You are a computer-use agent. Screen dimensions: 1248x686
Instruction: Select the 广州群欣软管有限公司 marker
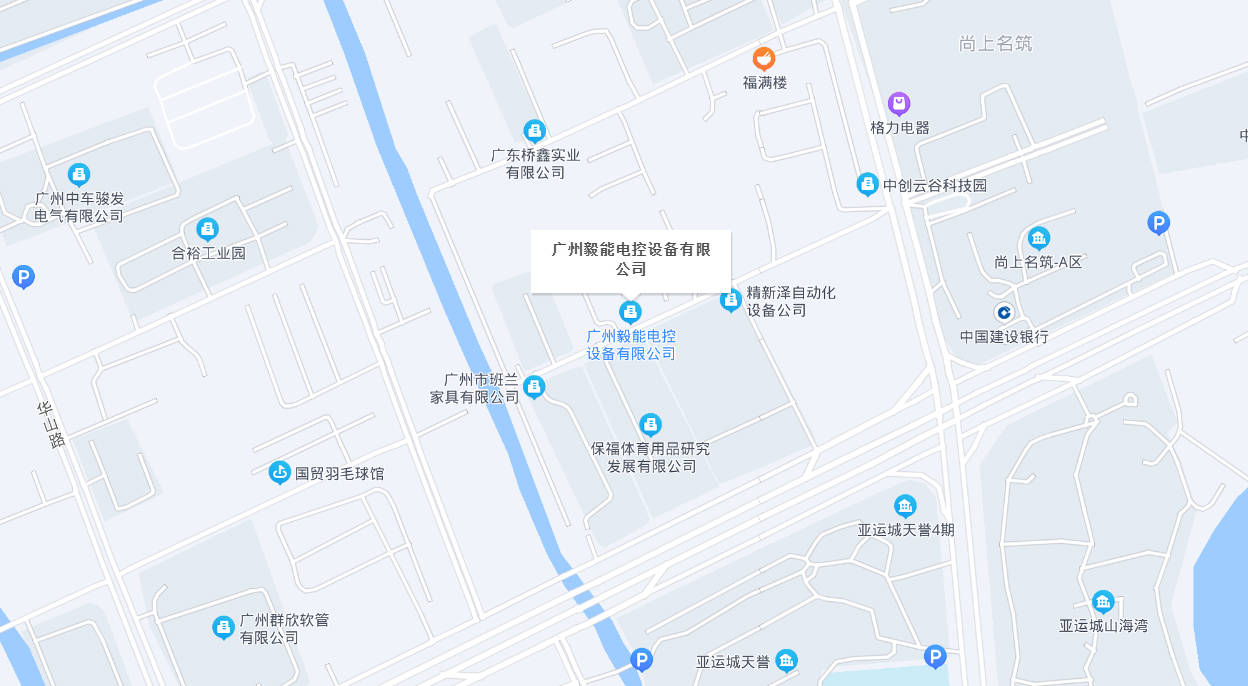point(223,627)
